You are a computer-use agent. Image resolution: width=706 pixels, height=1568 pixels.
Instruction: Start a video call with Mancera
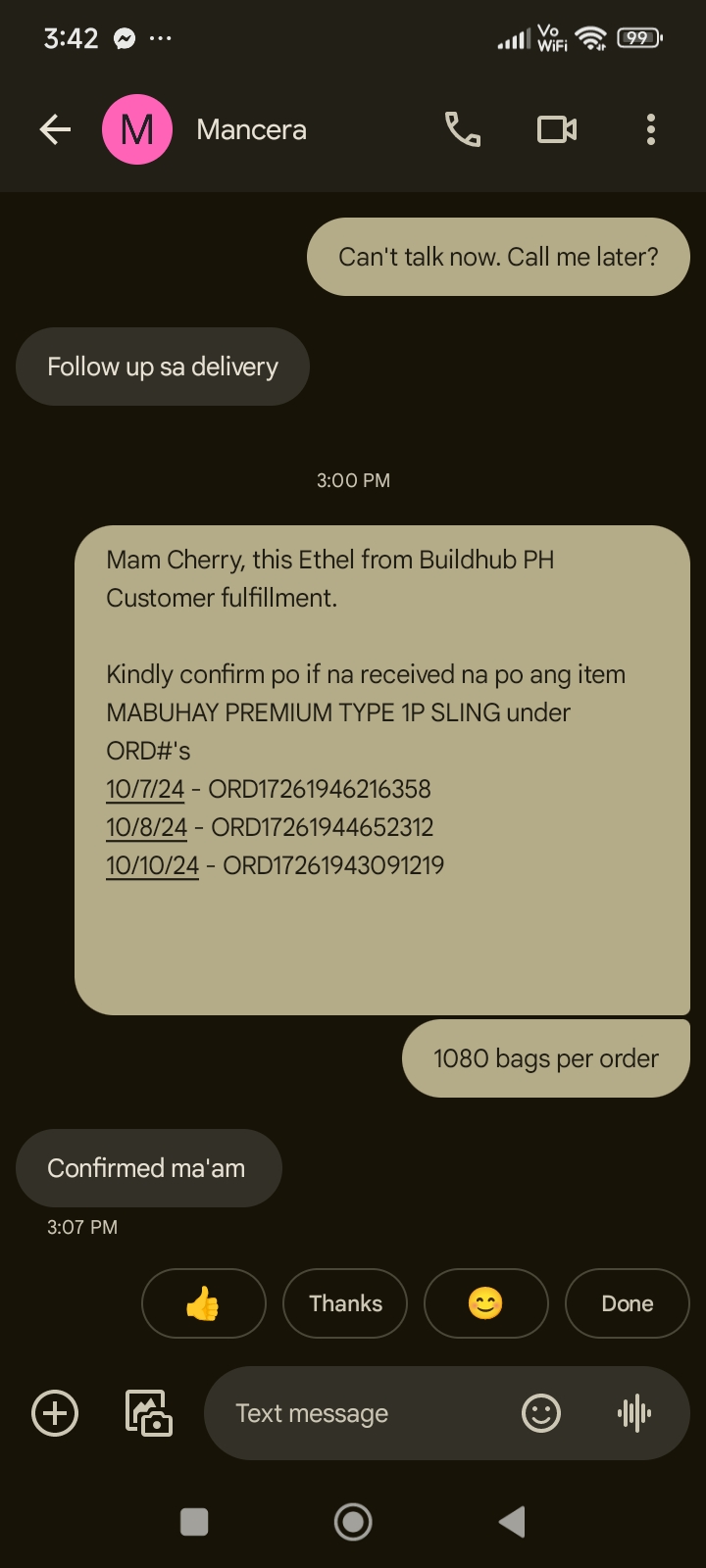click(557, 129)
